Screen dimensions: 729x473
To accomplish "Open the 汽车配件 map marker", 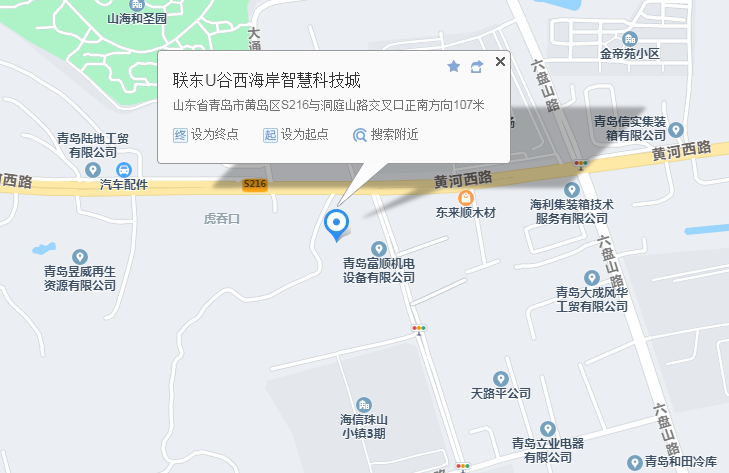I will (x=123, y=169).
